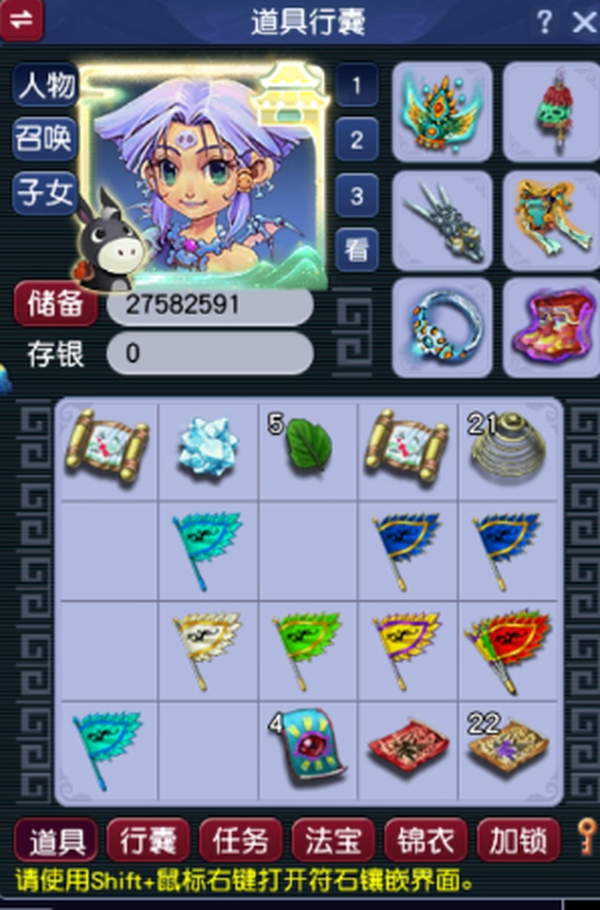Open the 锦衣 tab

tap(426, 840)
